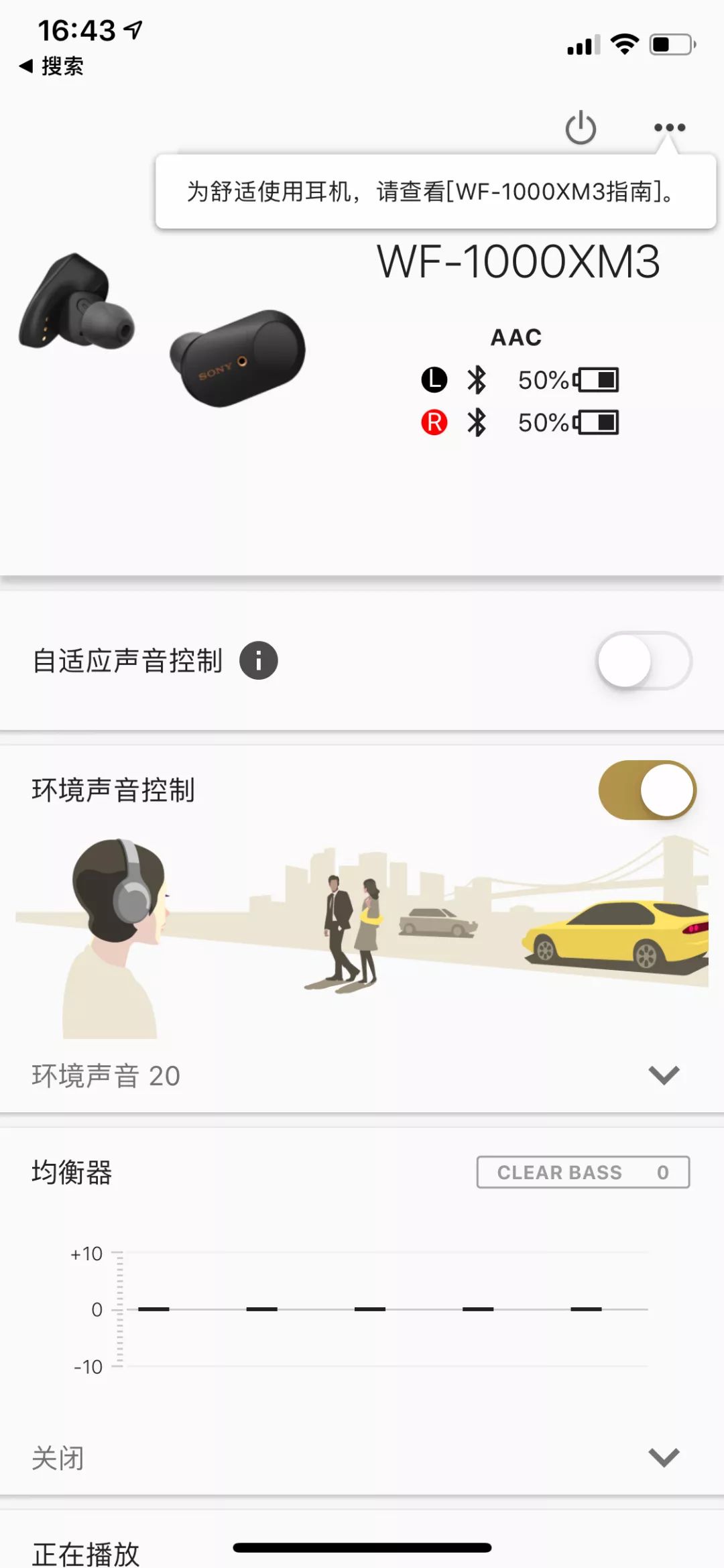Screen dimensions: 724x1568
Task: Tap the CLEAR BASS 0 control
Action: 582,1172
